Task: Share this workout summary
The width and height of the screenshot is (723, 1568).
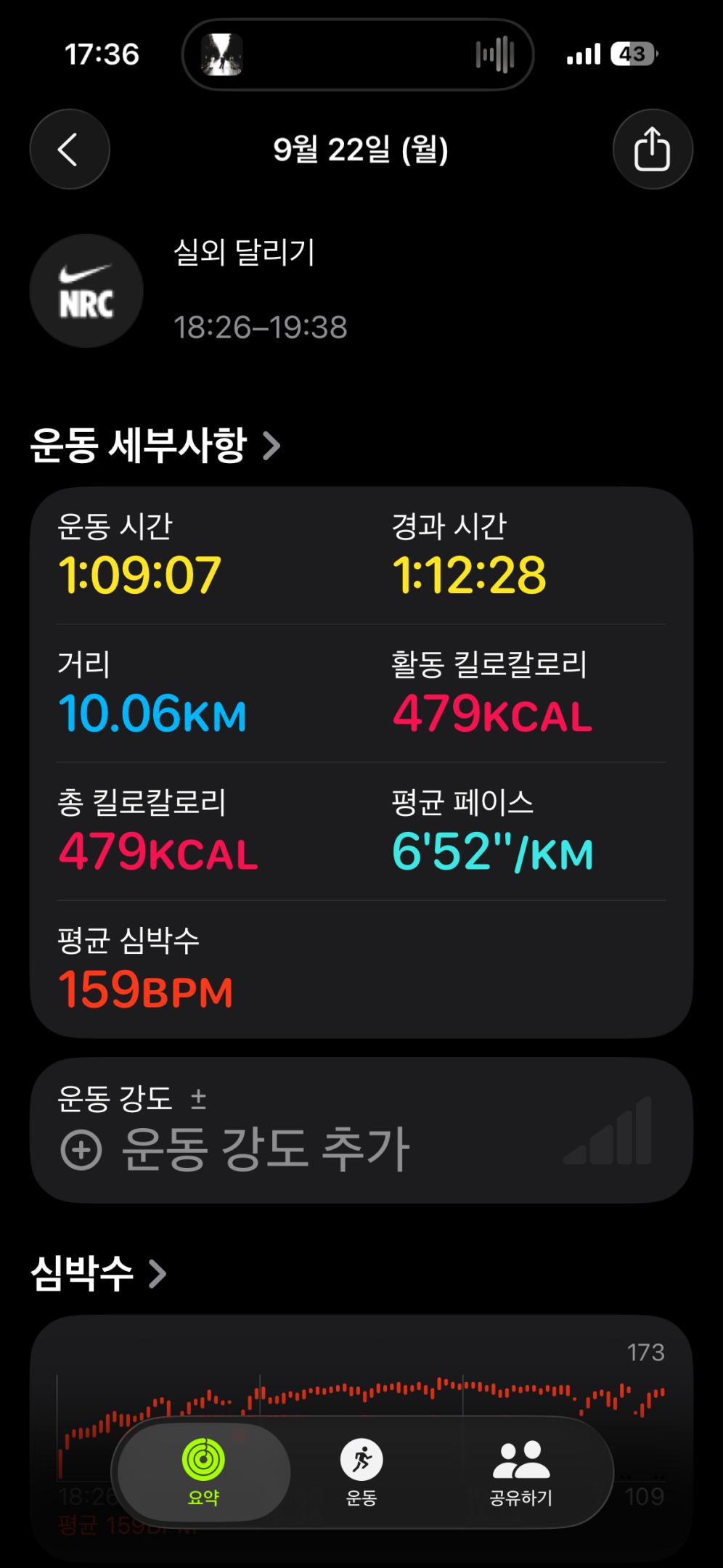Action: click(652, 150)
